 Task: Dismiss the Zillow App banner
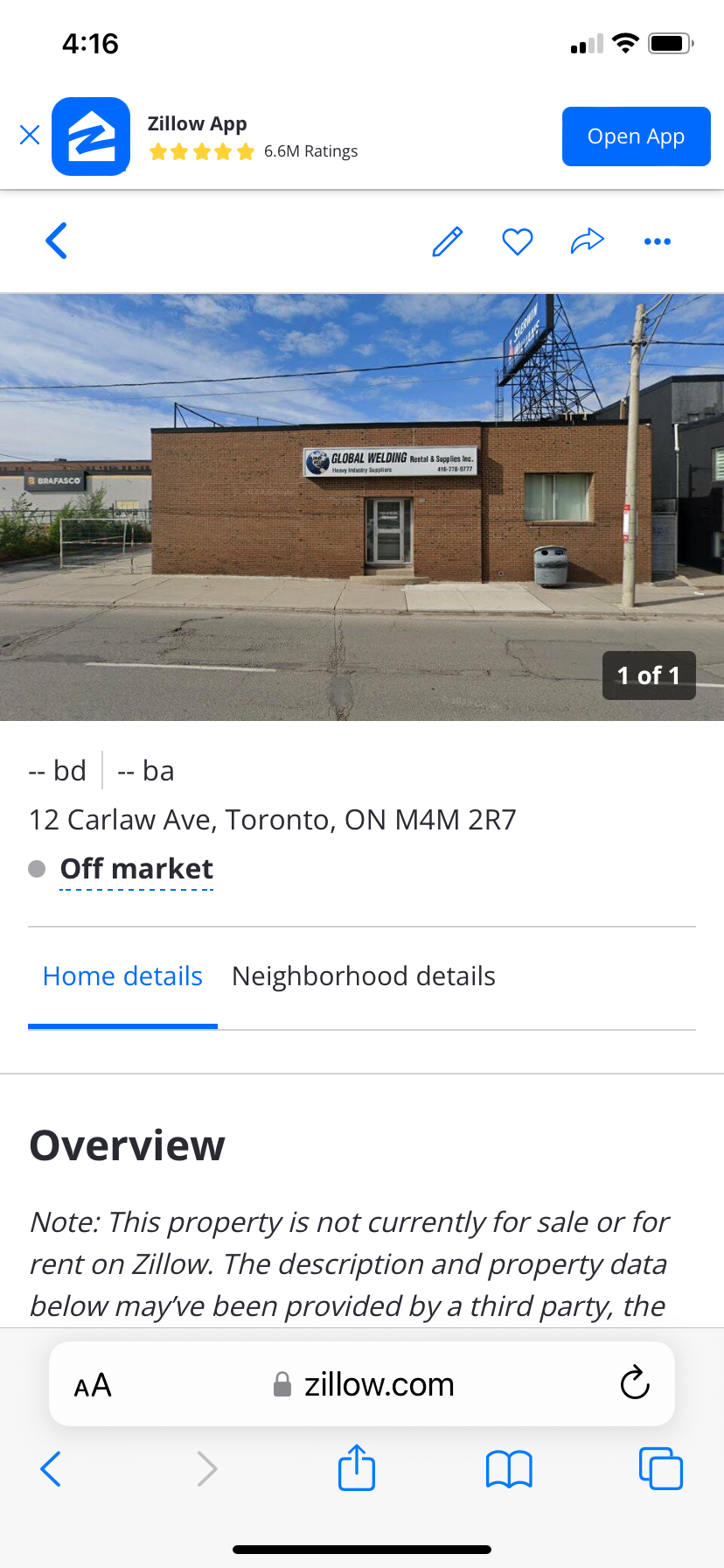click(30, 135)
